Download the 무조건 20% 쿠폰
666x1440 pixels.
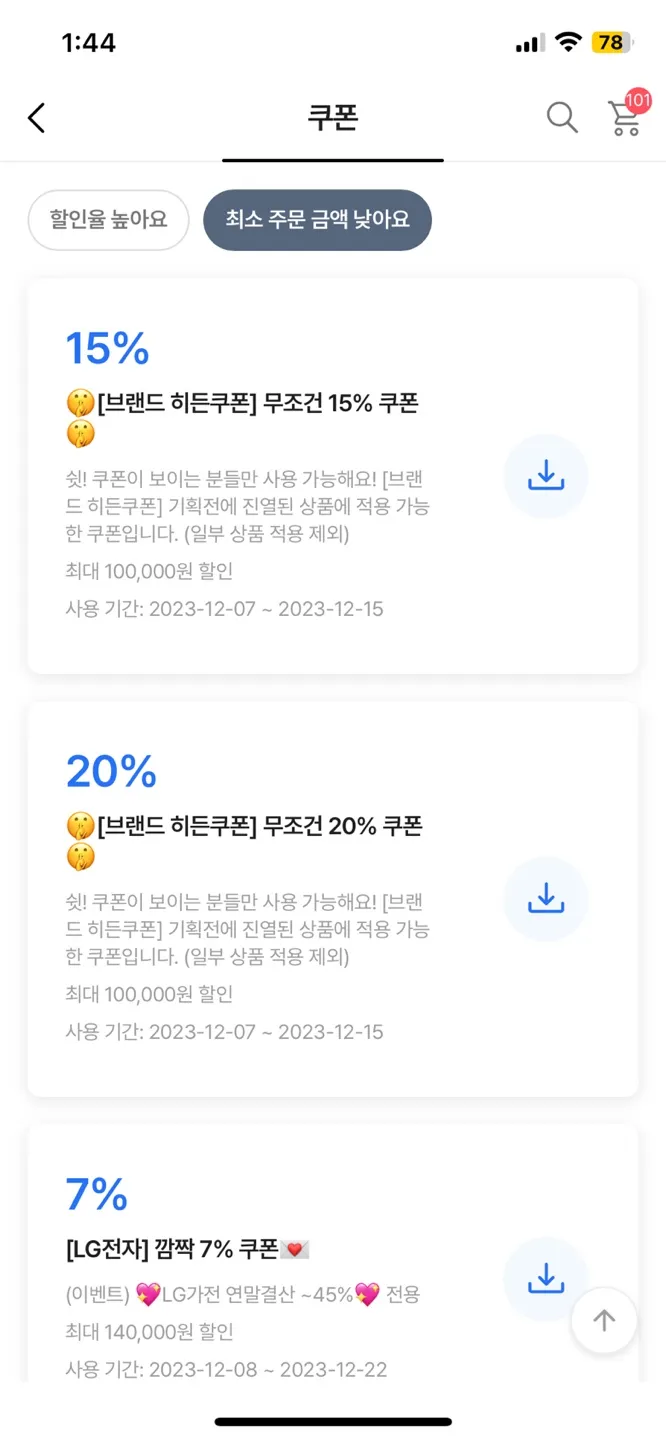click(x=546, y=899)
